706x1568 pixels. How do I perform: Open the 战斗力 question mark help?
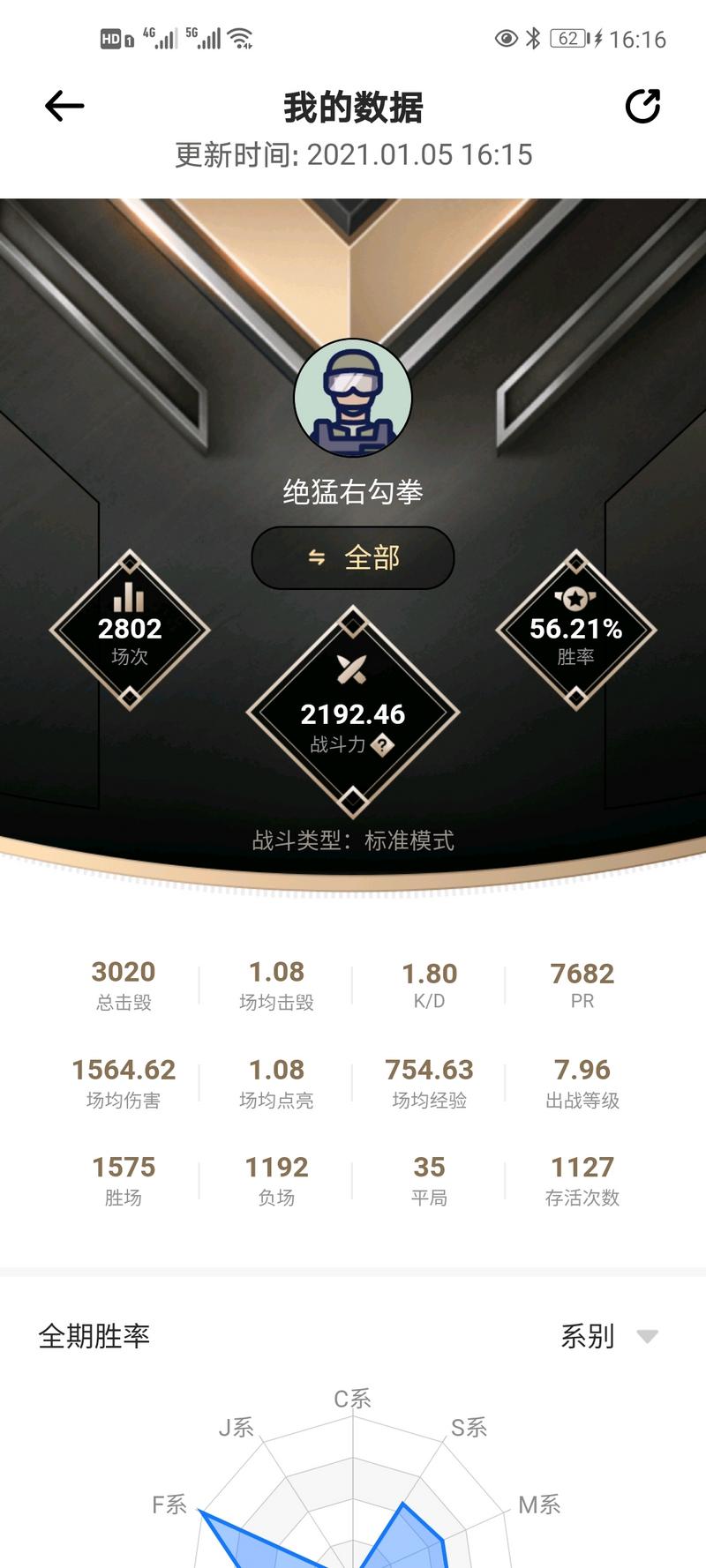tap(382, 745)
